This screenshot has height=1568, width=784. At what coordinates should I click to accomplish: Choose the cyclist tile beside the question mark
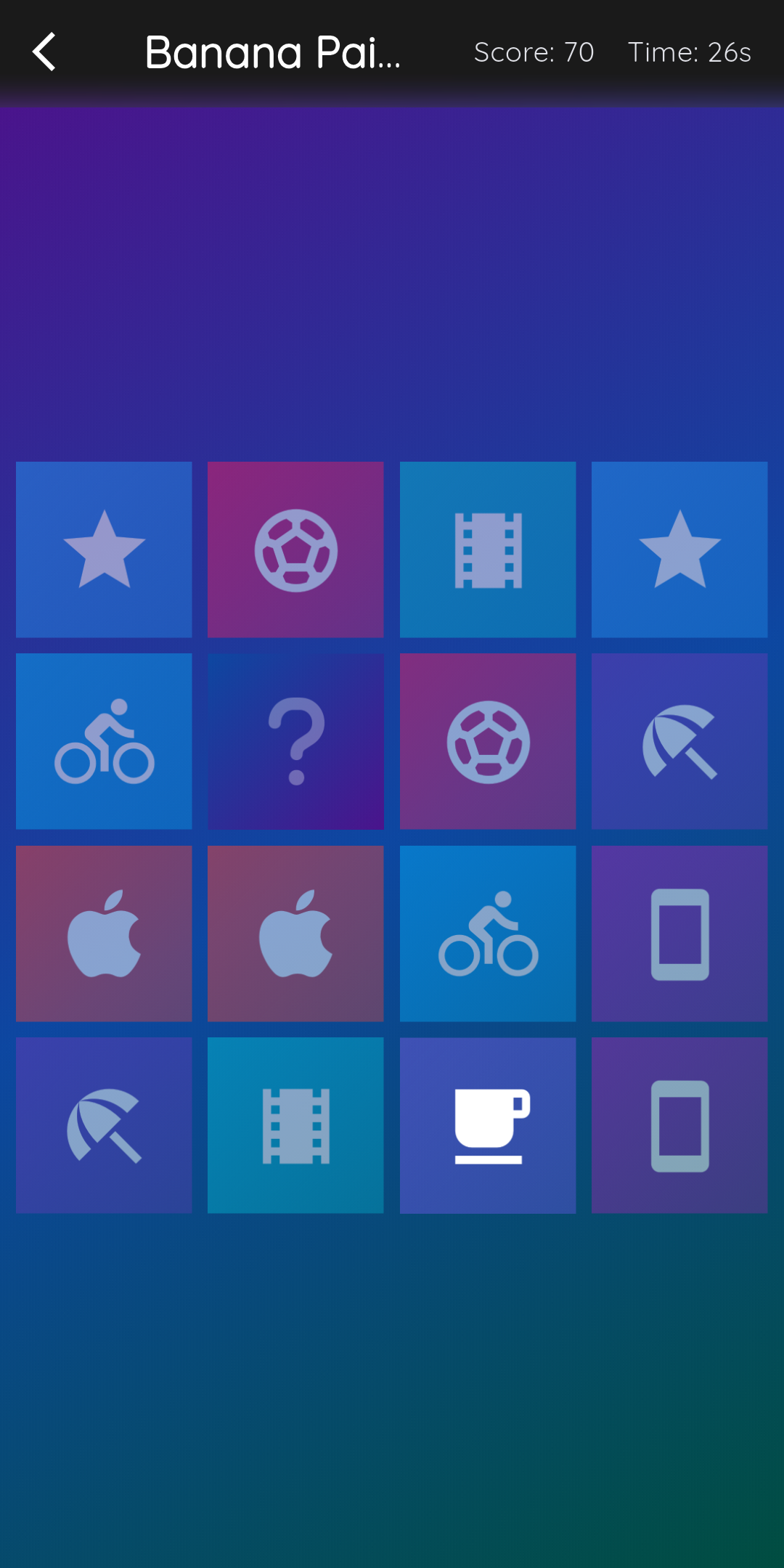point(104,741)
